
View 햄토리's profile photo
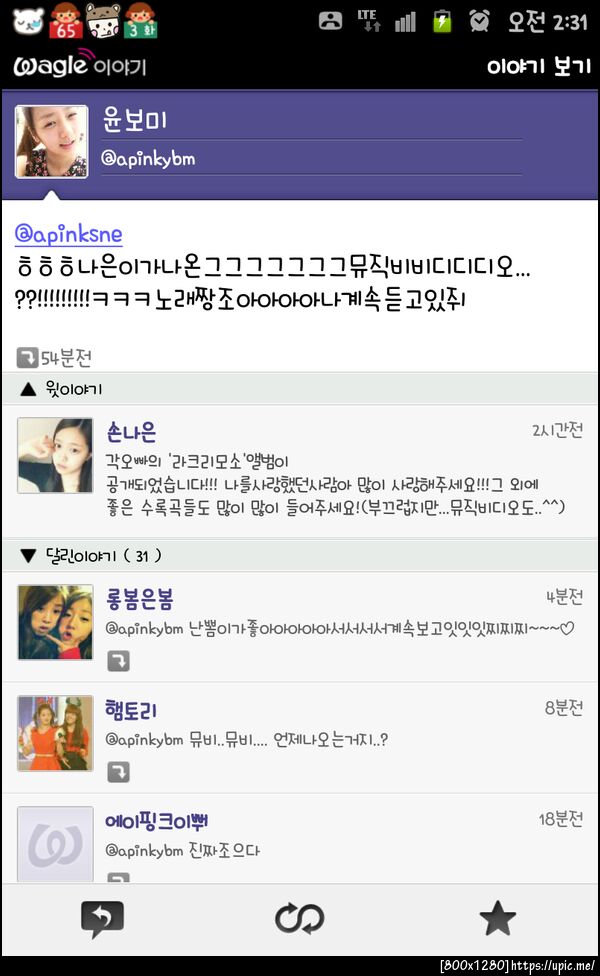[55, 733]
